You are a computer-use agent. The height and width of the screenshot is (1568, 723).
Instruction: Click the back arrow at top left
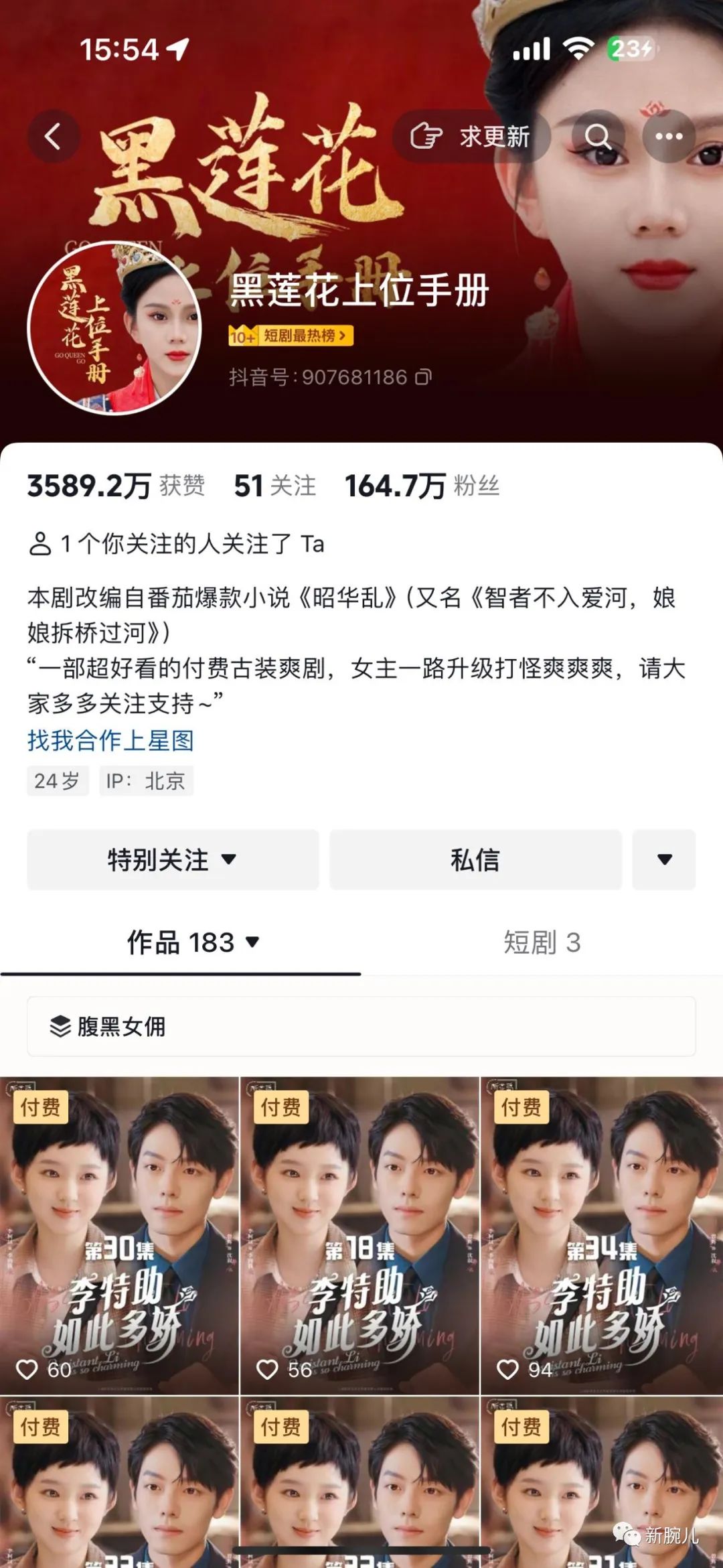pos(54,135)
